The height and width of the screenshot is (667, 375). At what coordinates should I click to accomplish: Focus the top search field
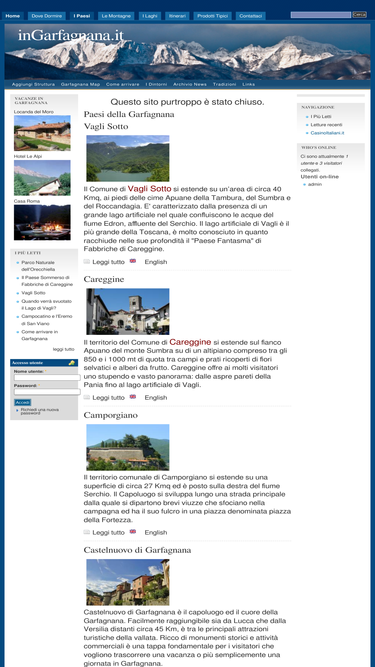[321, 15]
